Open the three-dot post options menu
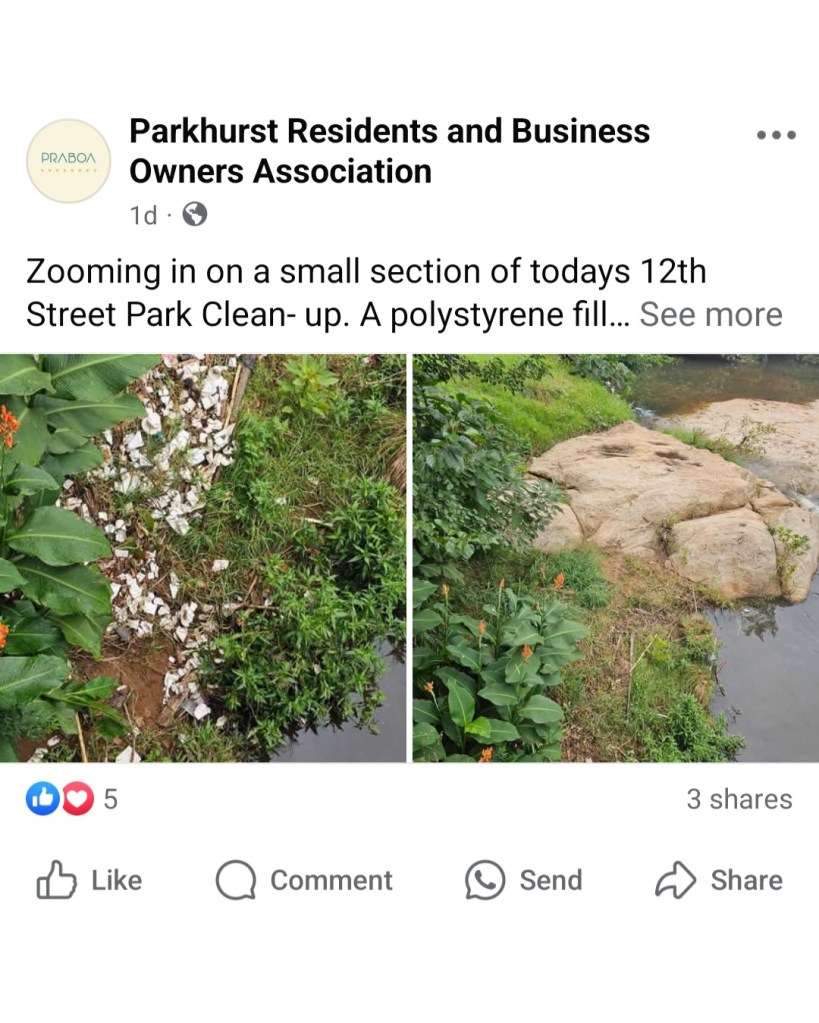This screenshot has width=819, height=1023. pyautogui.click(x=776, y=135)
